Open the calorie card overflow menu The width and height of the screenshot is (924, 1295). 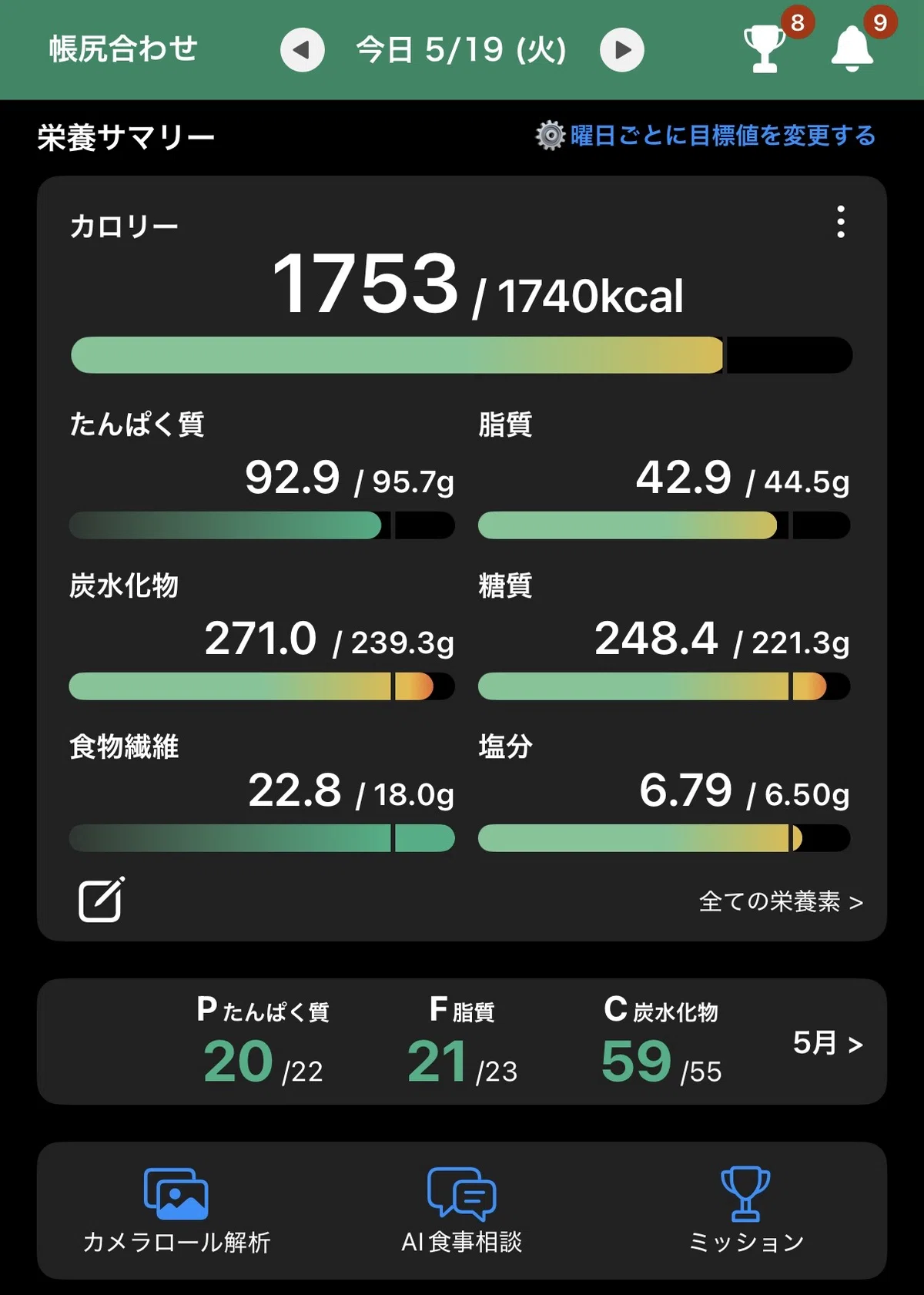click(x=841, y=222)
